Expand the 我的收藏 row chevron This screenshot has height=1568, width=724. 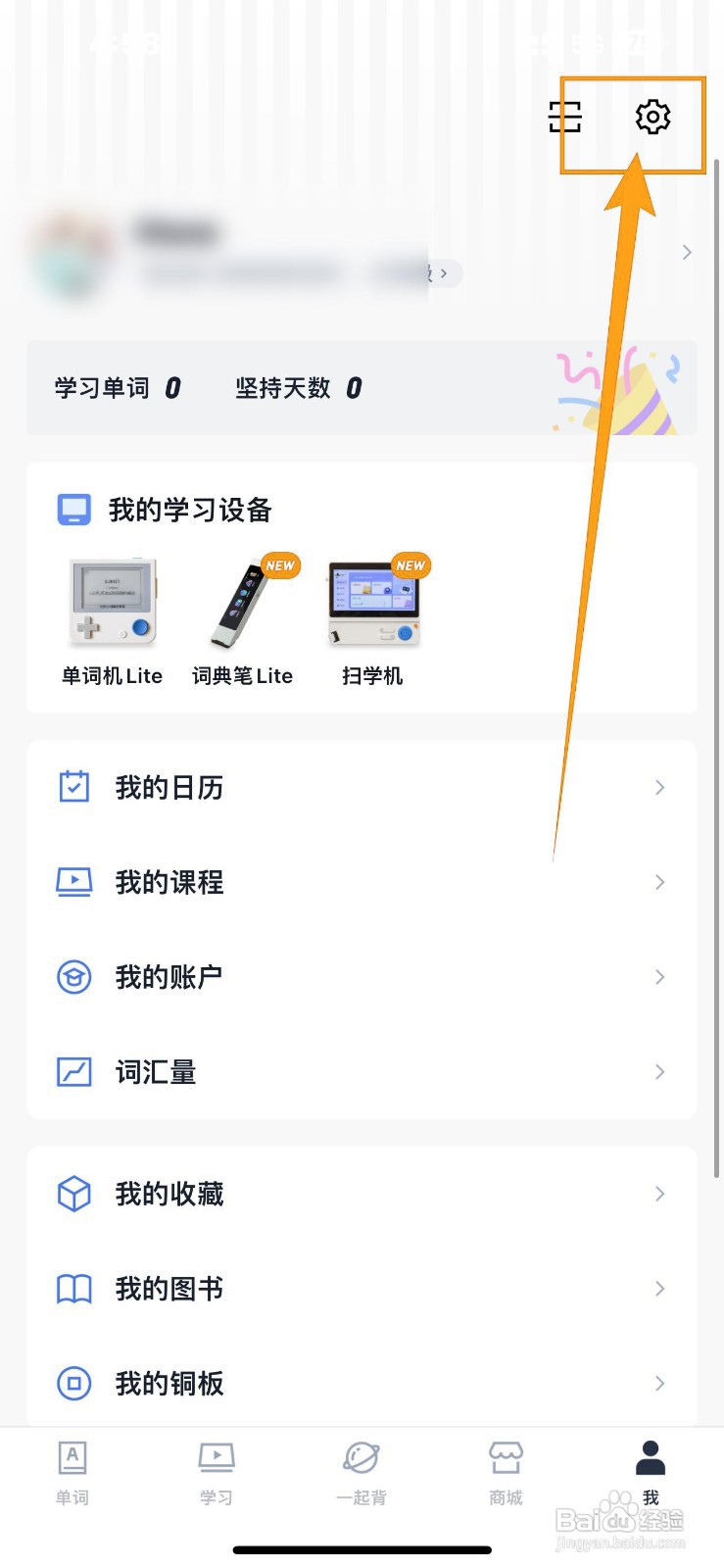[x=658, y=1194]
